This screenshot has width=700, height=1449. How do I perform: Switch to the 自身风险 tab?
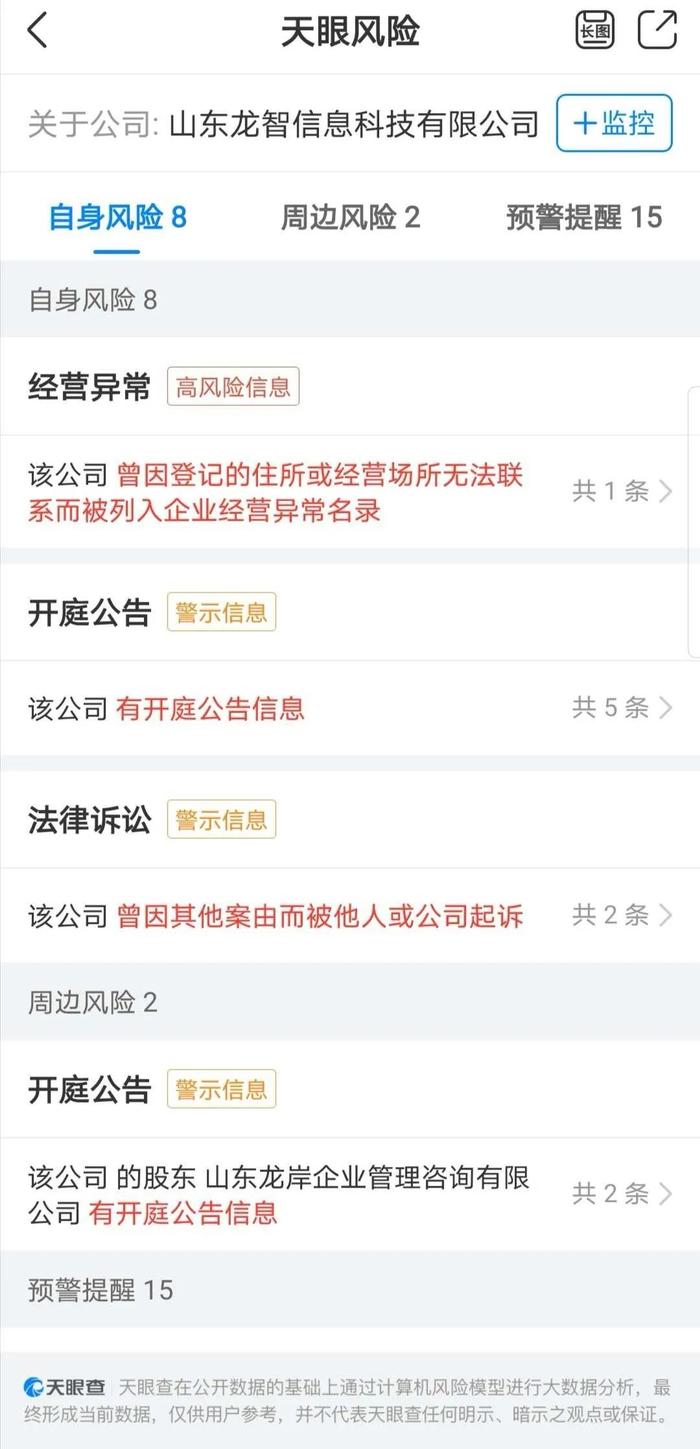point(117,217)
